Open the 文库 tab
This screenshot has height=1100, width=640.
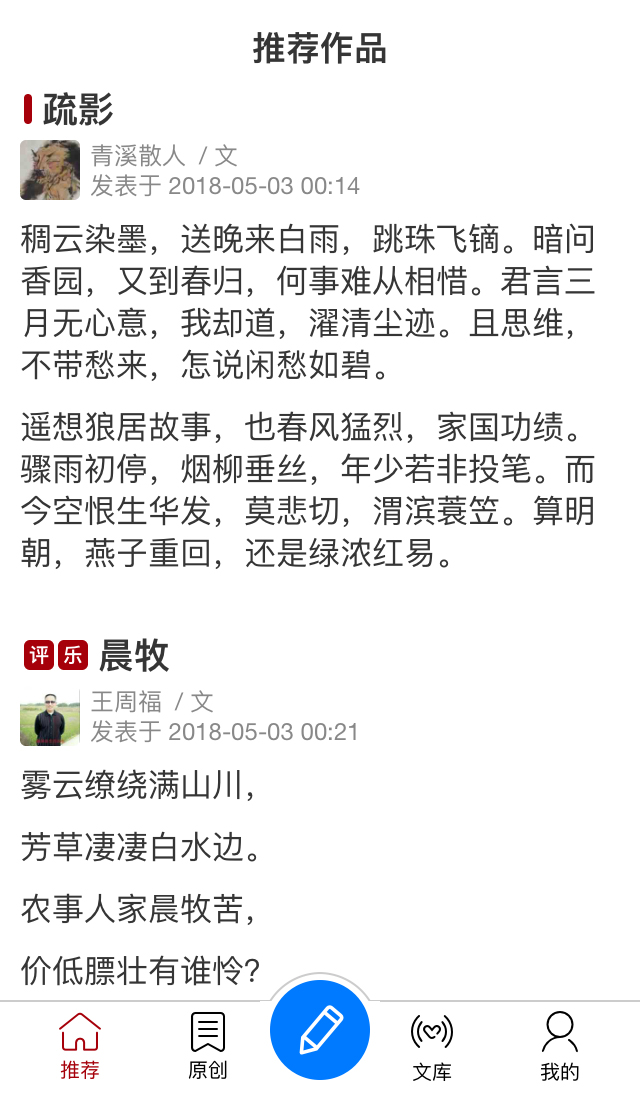pos(432,1045)
